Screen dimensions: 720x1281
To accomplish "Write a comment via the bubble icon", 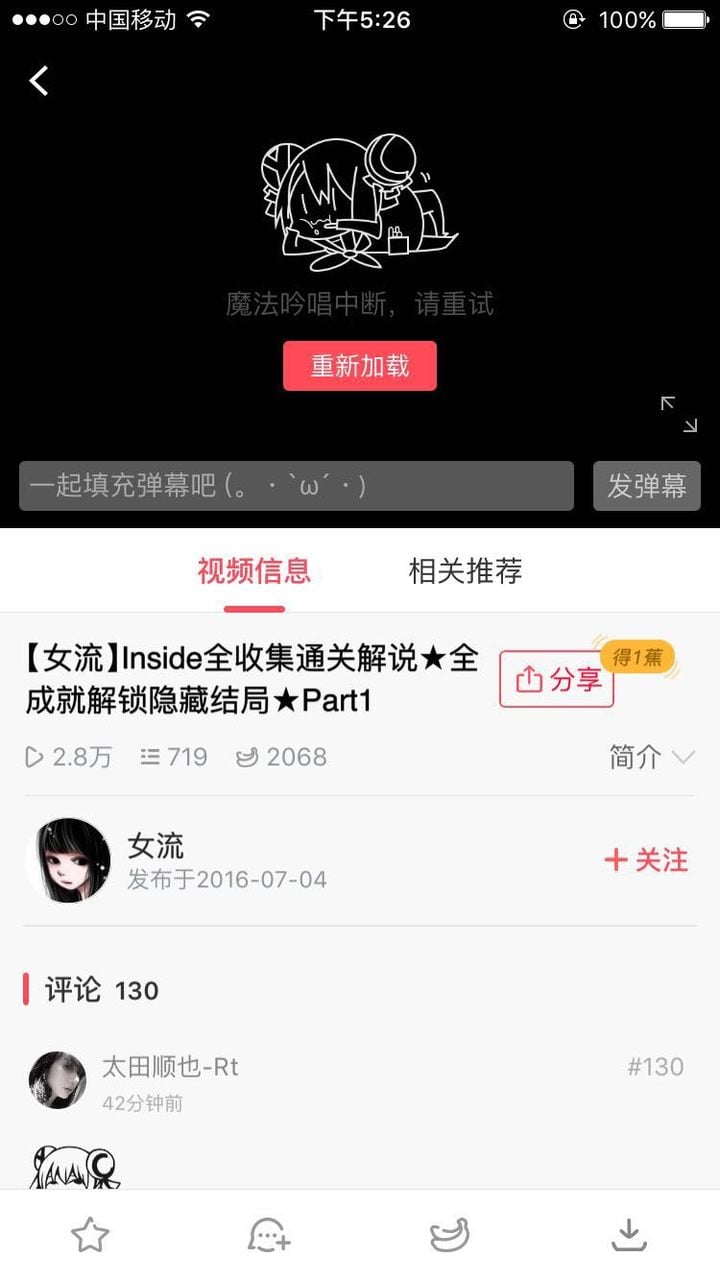I will click(x=269, y=1236).
